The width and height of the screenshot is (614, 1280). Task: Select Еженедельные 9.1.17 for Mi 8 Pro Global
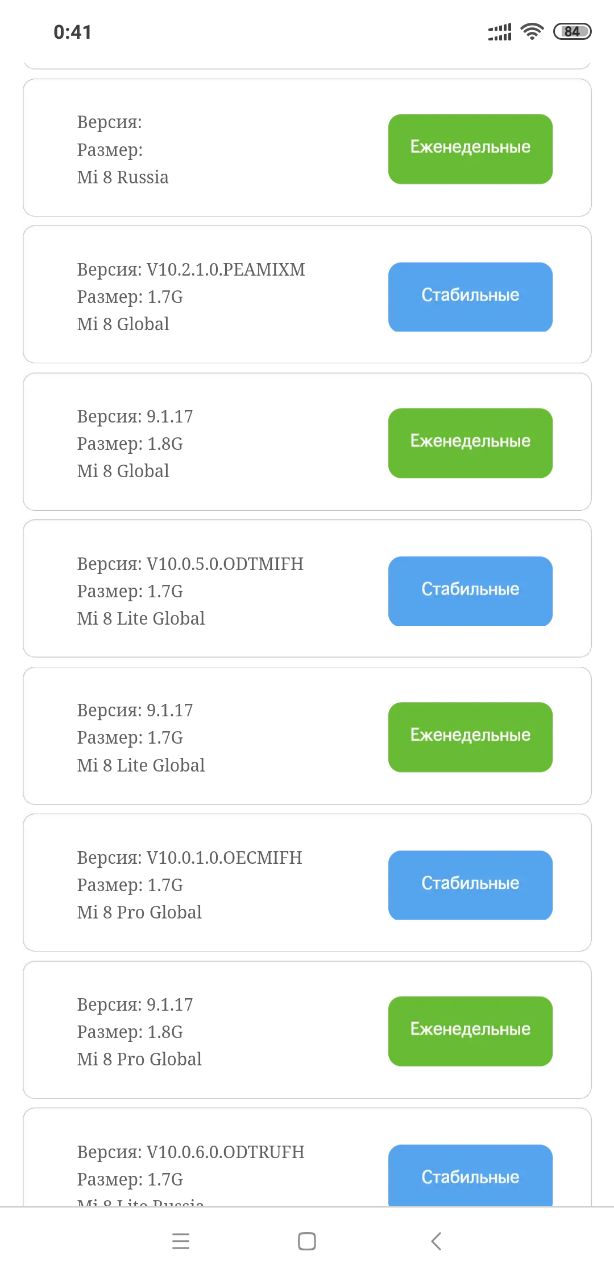point(470,1030)
